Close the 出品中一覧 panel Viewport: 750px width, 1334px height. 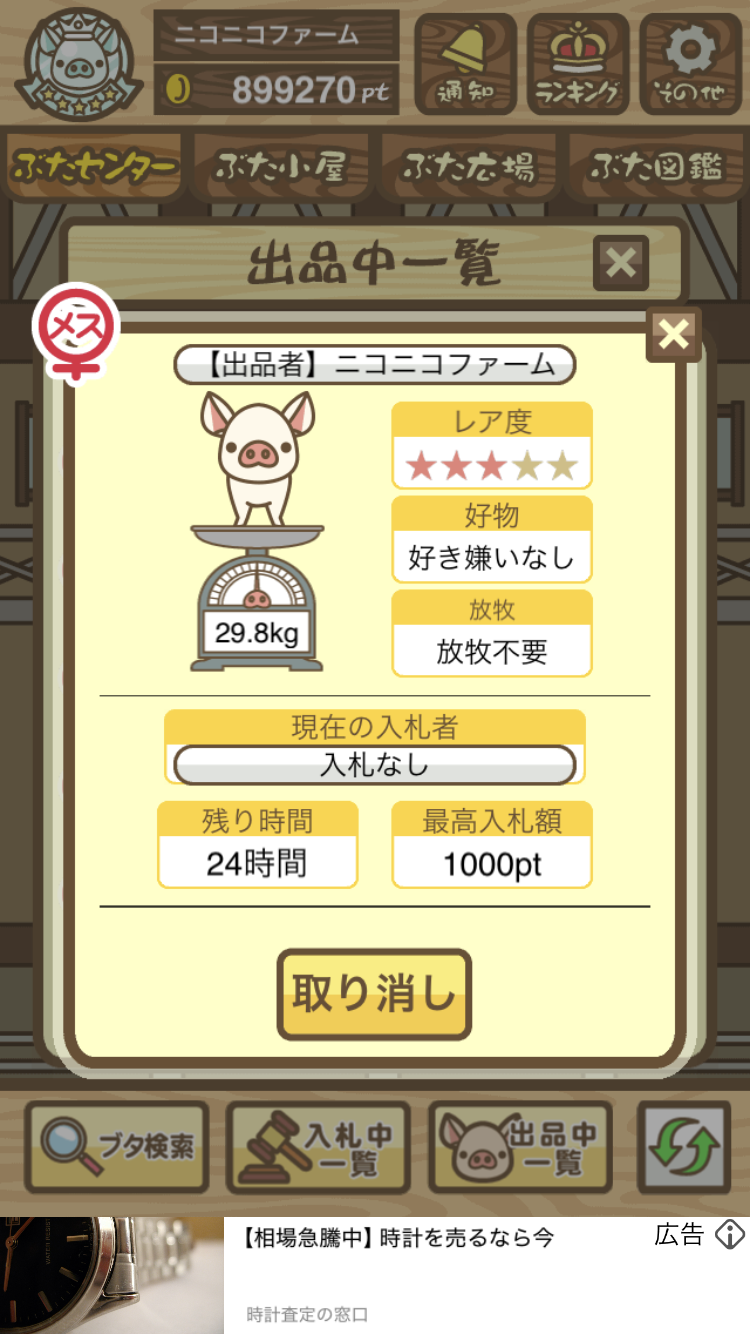pyautogui.click(x=621, y=263)
